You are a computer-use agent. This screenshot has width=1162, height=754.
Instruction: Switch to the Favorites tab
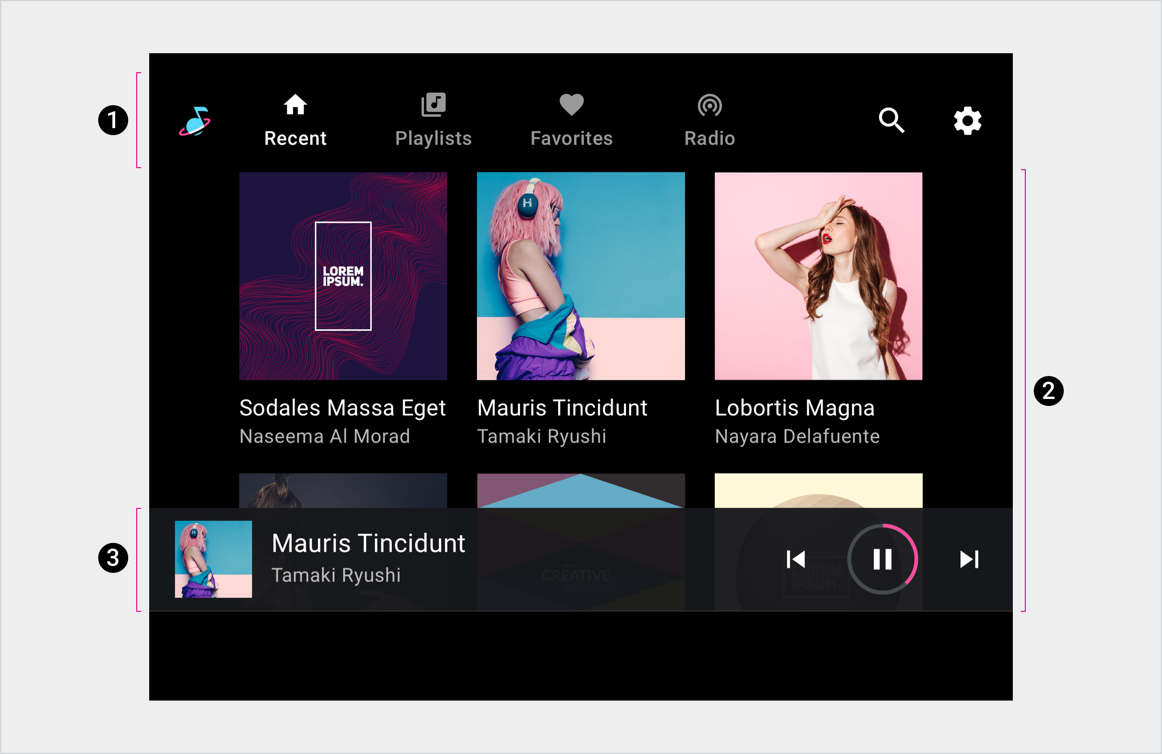coord(571,120)
